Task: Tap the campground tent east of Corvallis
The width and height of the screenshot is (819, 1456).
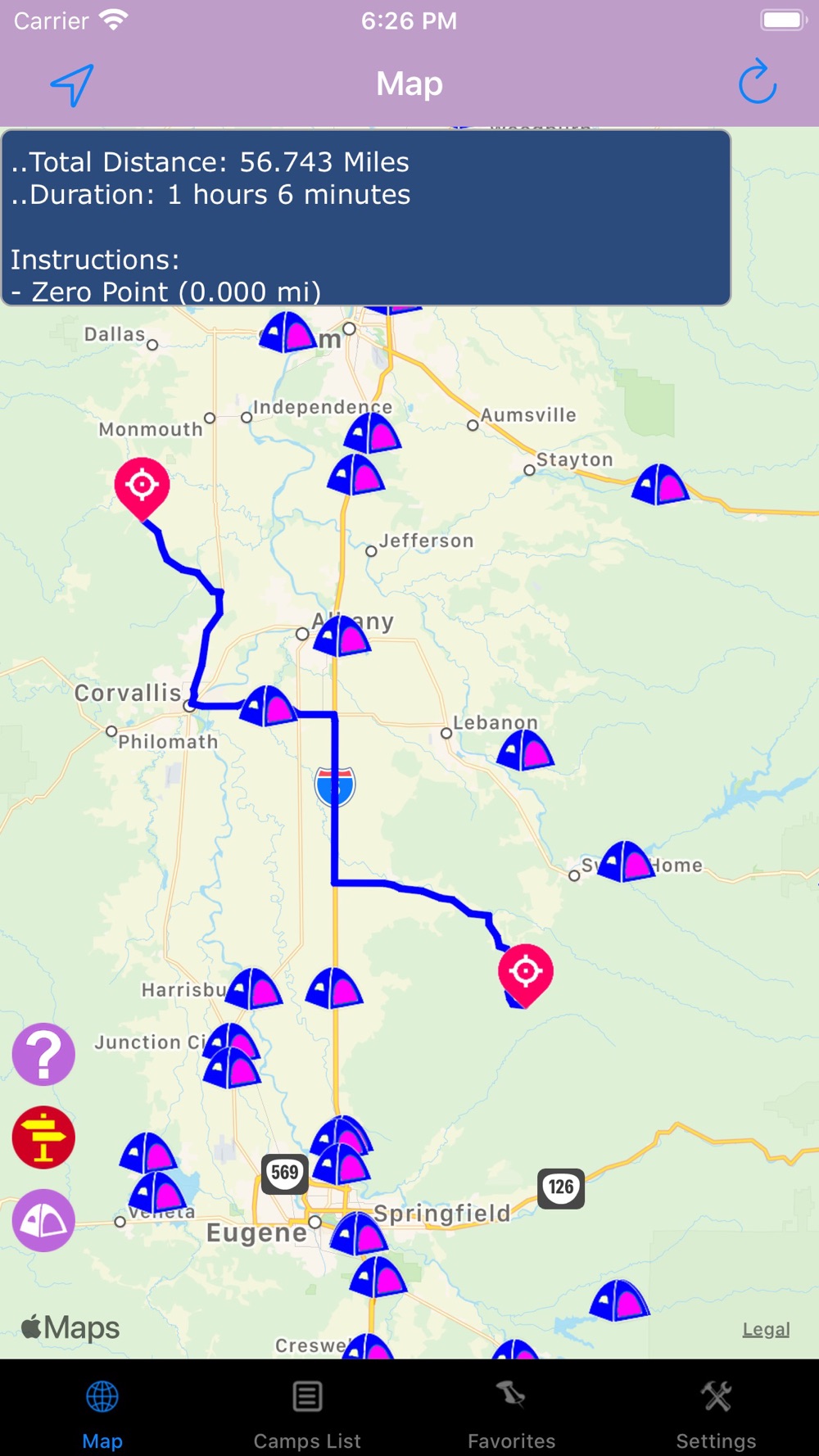Action: 268,706
